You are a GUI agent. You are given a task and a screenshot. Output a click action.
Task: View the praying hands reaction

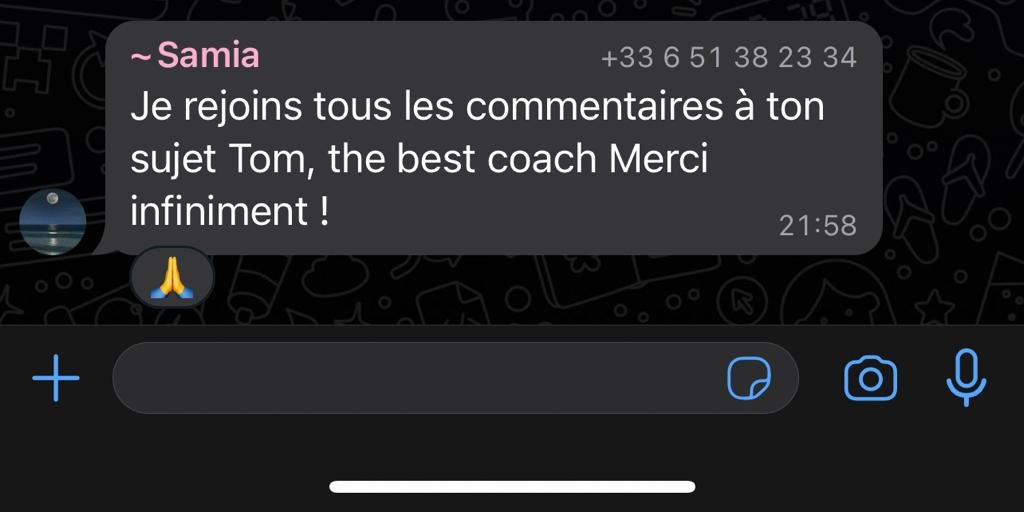pyautogui.click(x=172, y=277)
